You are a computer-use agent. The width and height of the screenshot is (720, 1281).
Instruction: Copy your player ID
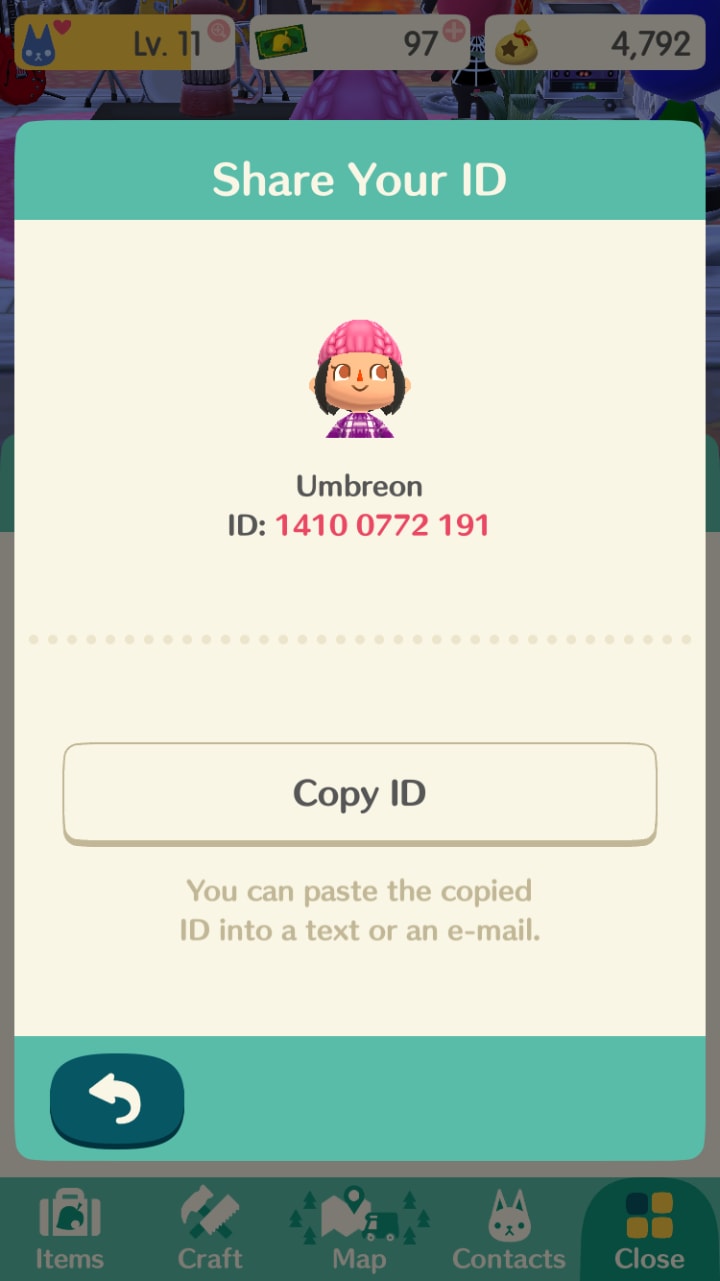click(359, 794)
